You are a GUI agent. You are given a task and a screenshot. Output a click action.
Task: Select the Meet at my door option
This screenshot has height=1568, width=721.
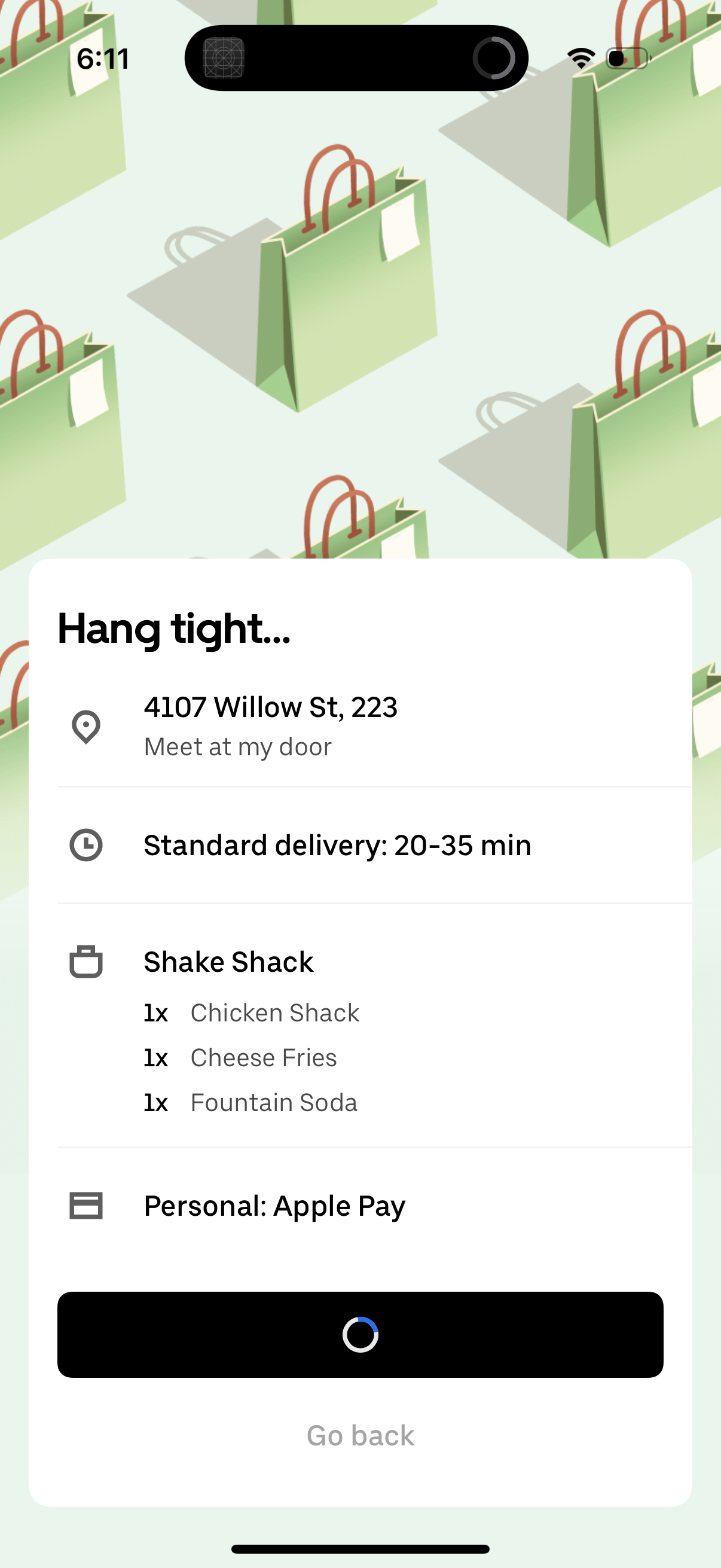(237, 746)
